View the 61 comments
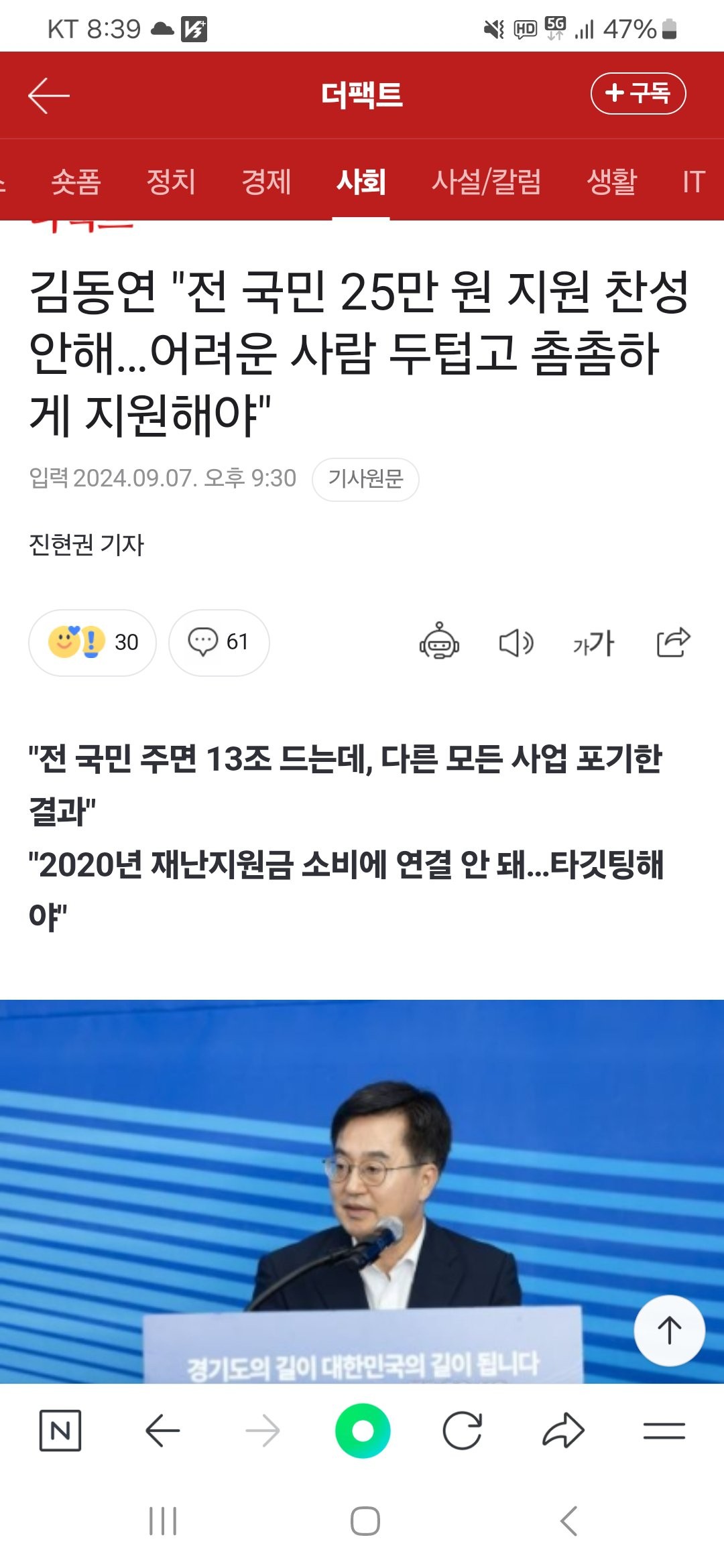 (219, 642)
